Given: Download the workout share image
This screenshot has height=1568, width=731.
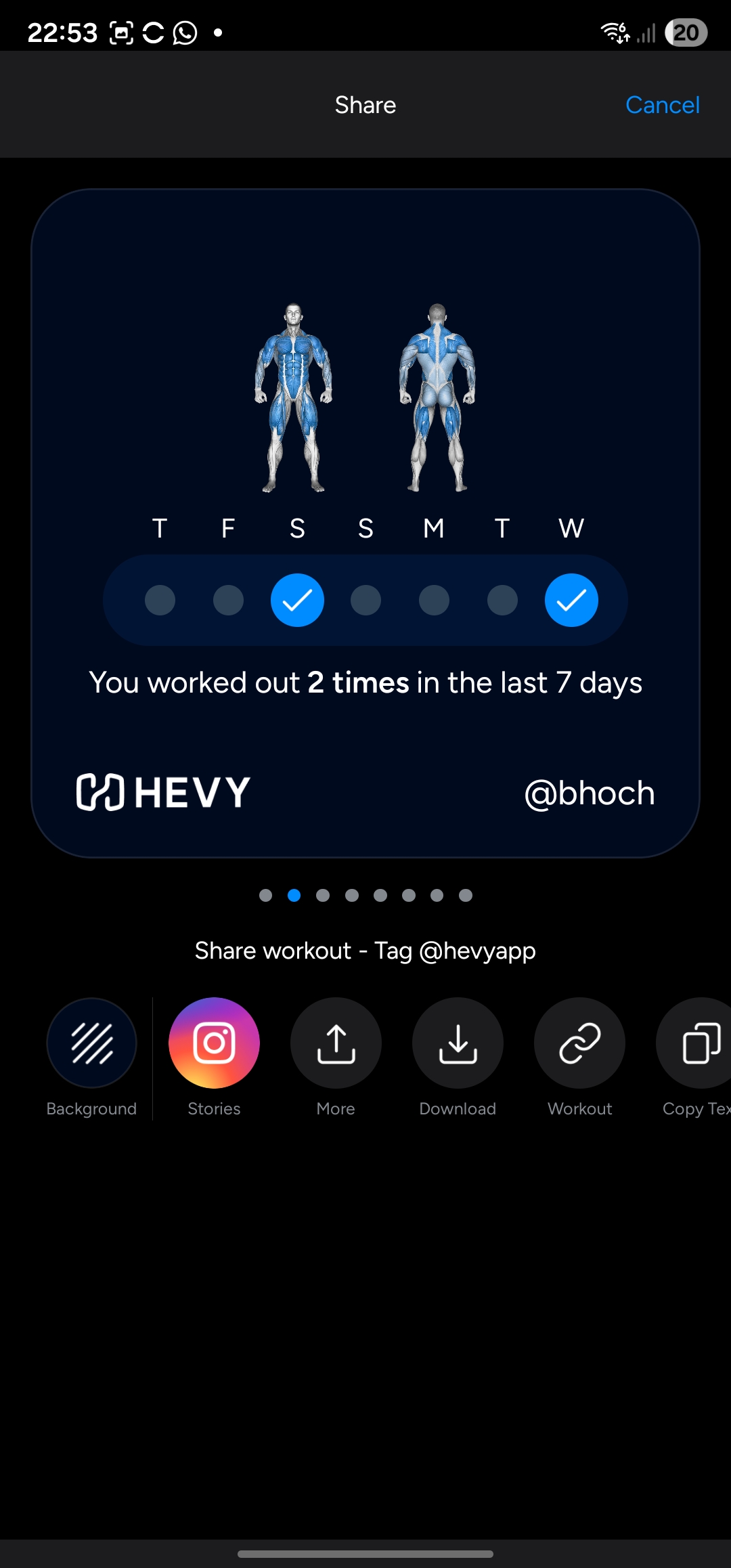Looking at the screenshot, I should pos(458,1043).
